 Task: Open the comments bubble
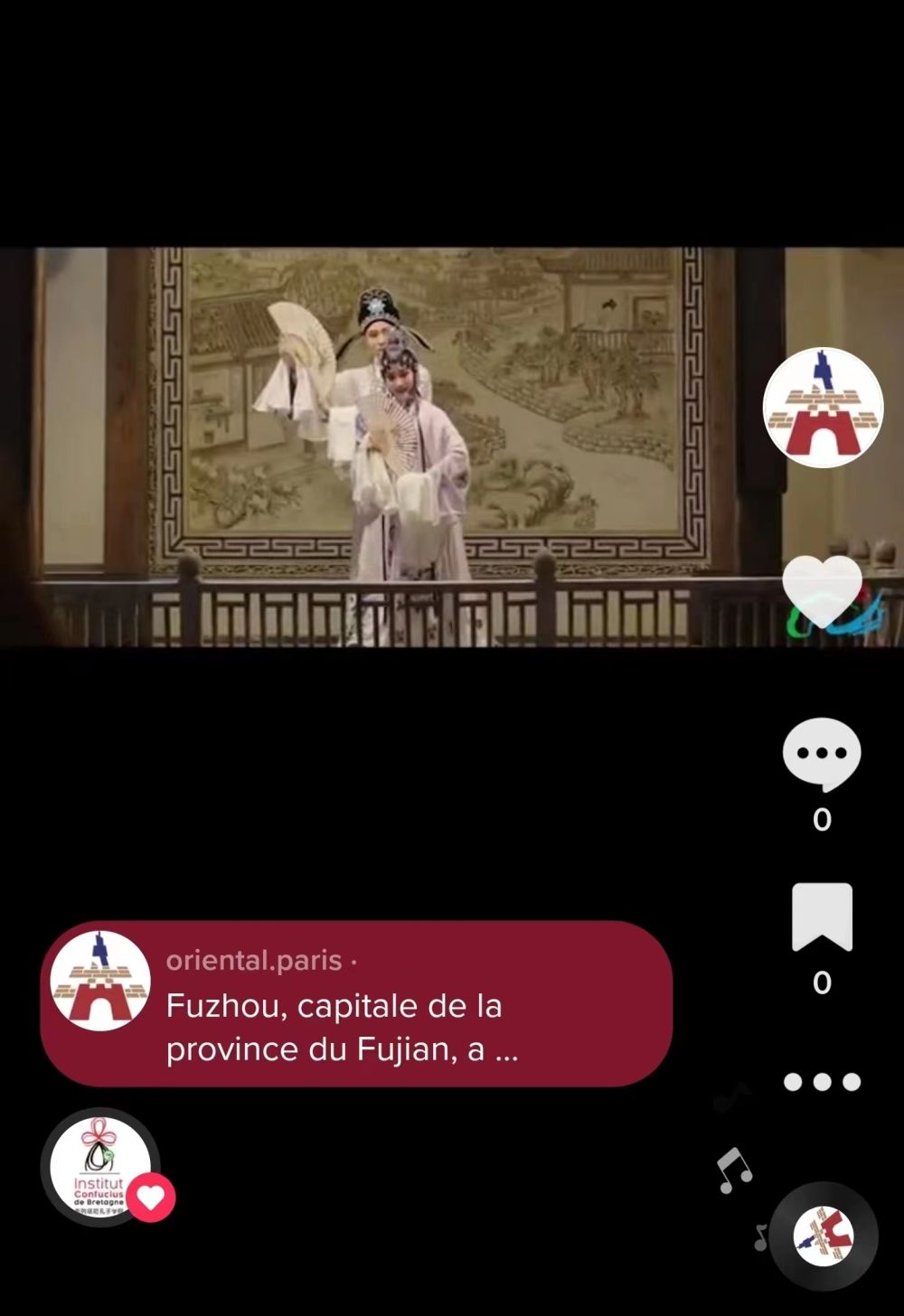coord(821,754)
